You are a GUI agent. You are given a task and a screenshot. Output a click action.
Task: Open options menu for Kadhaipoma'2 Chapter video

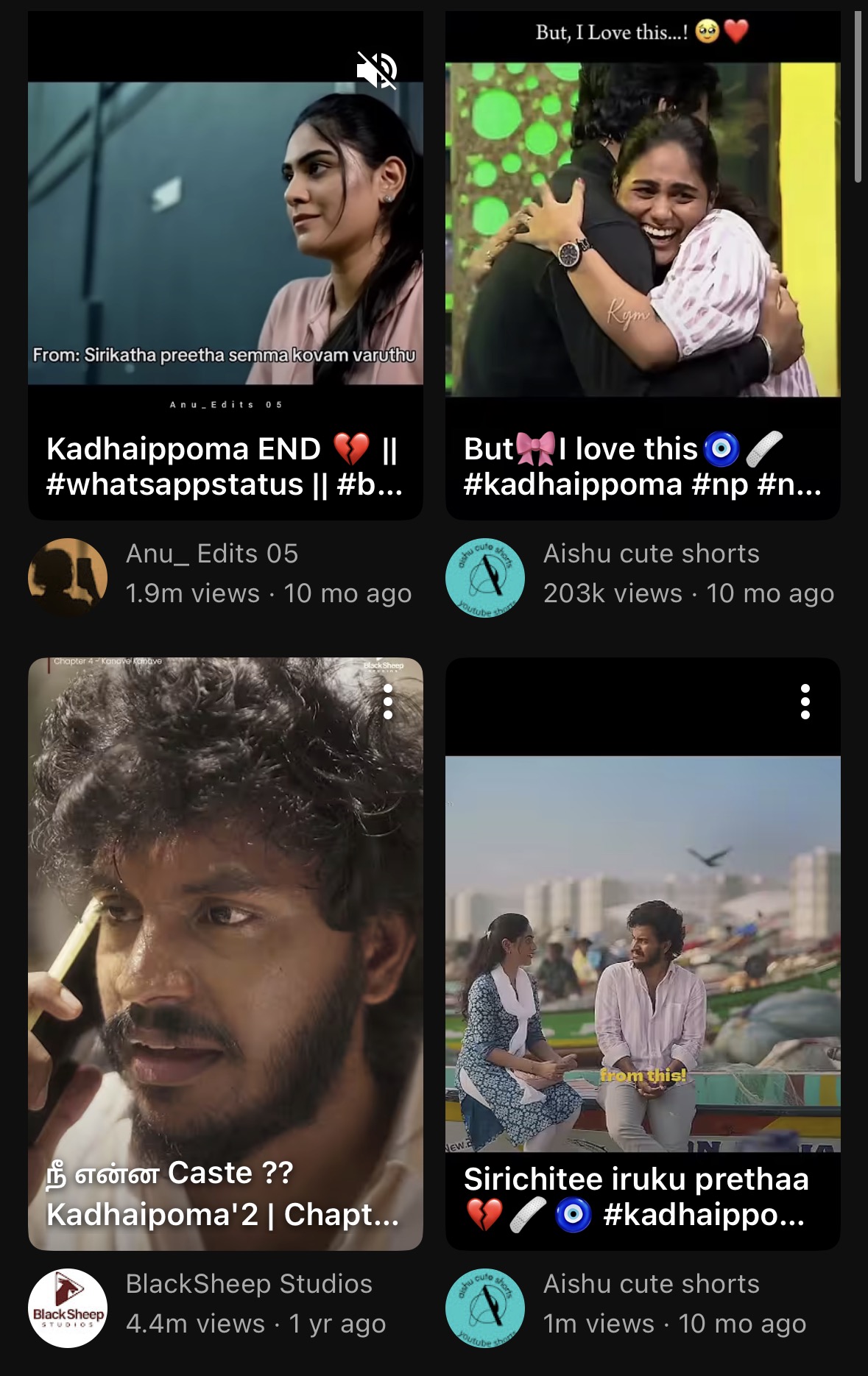388,702
